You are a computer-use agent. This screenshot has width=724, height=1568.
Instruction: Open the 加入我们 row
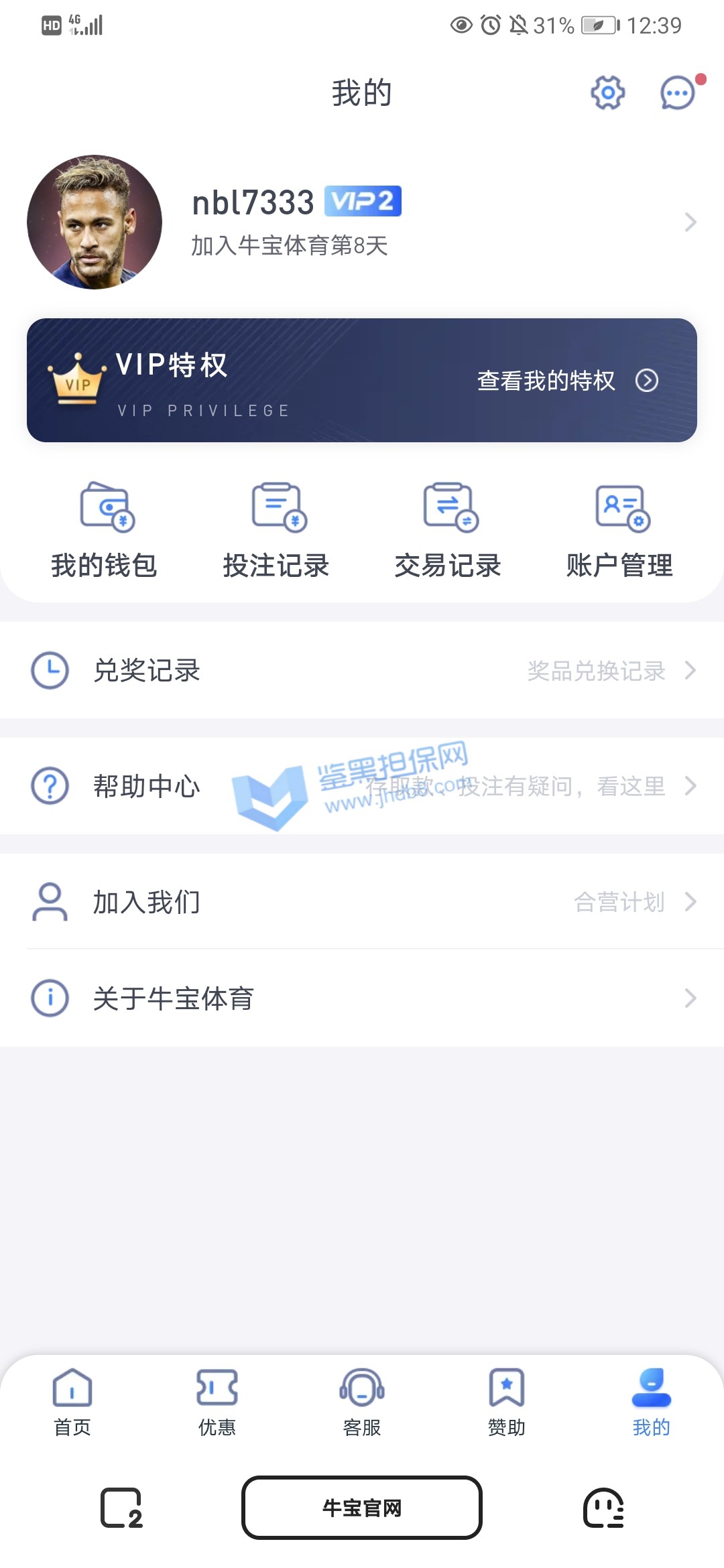362,902
